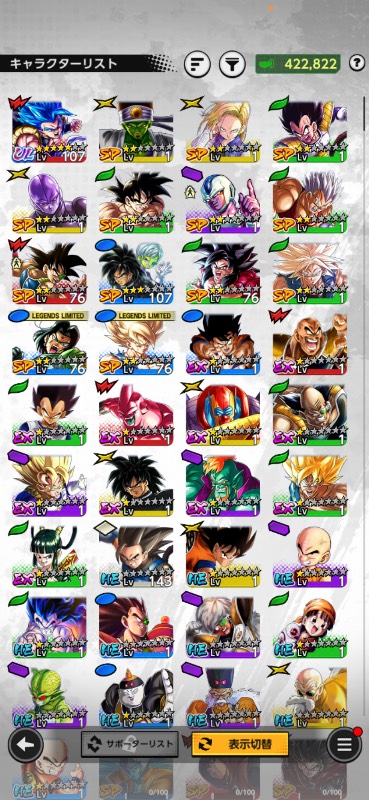Viewport: 369px width, 800px height.
Task: Select the yellow SP Android 18 tile
Action: tap(223, 132)
